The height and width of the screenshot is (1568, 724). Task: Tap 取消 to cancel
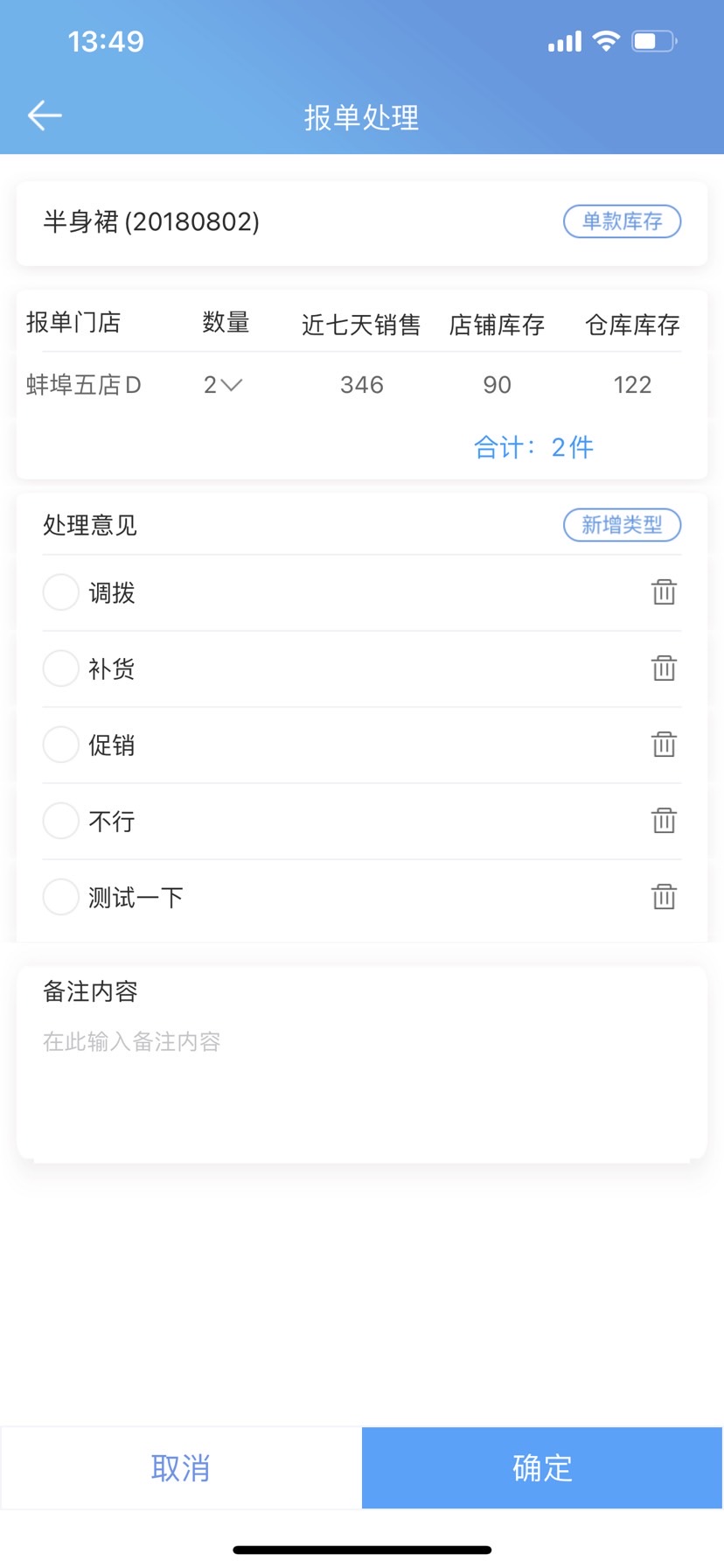(181, 1467)
